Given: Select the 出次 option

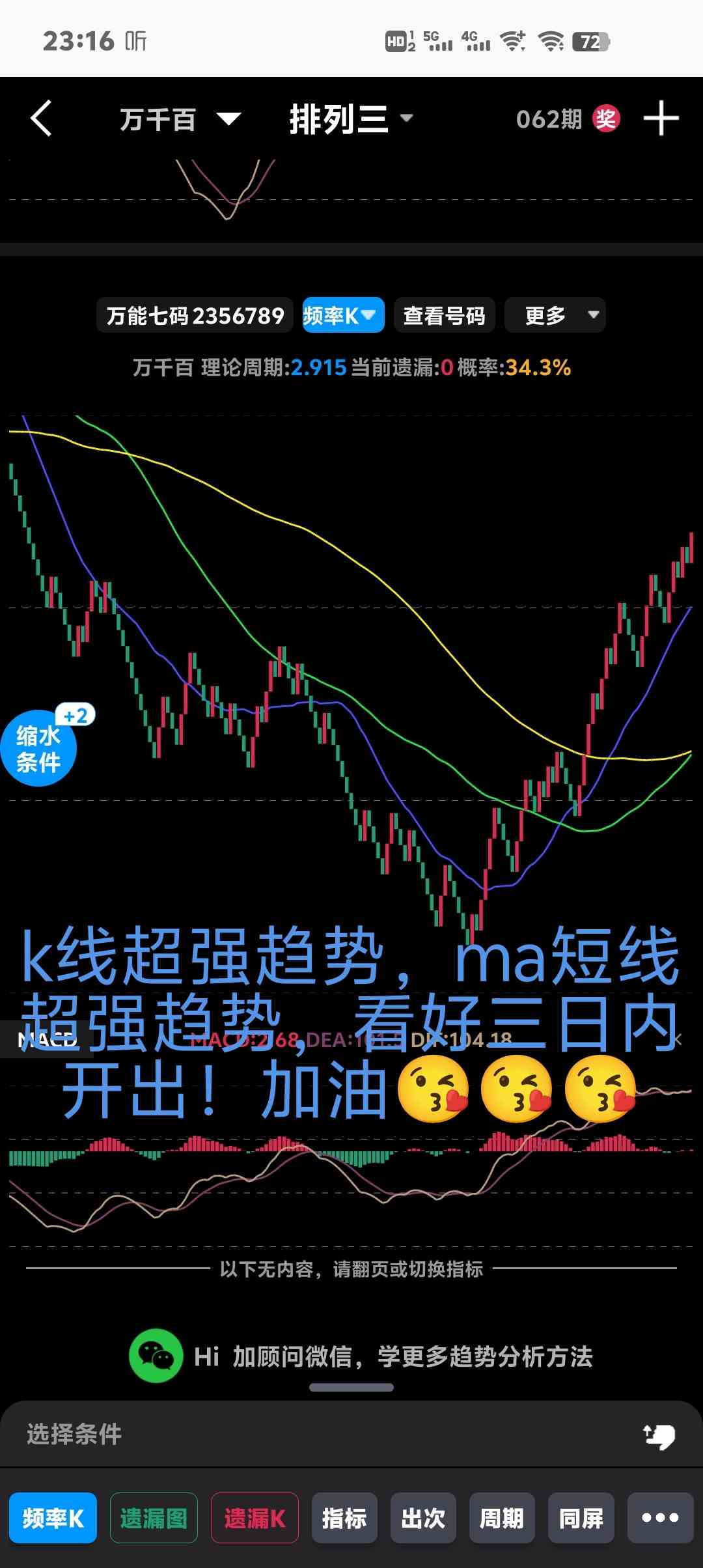Looking at the screenshot, I should tap(423, 1518).
